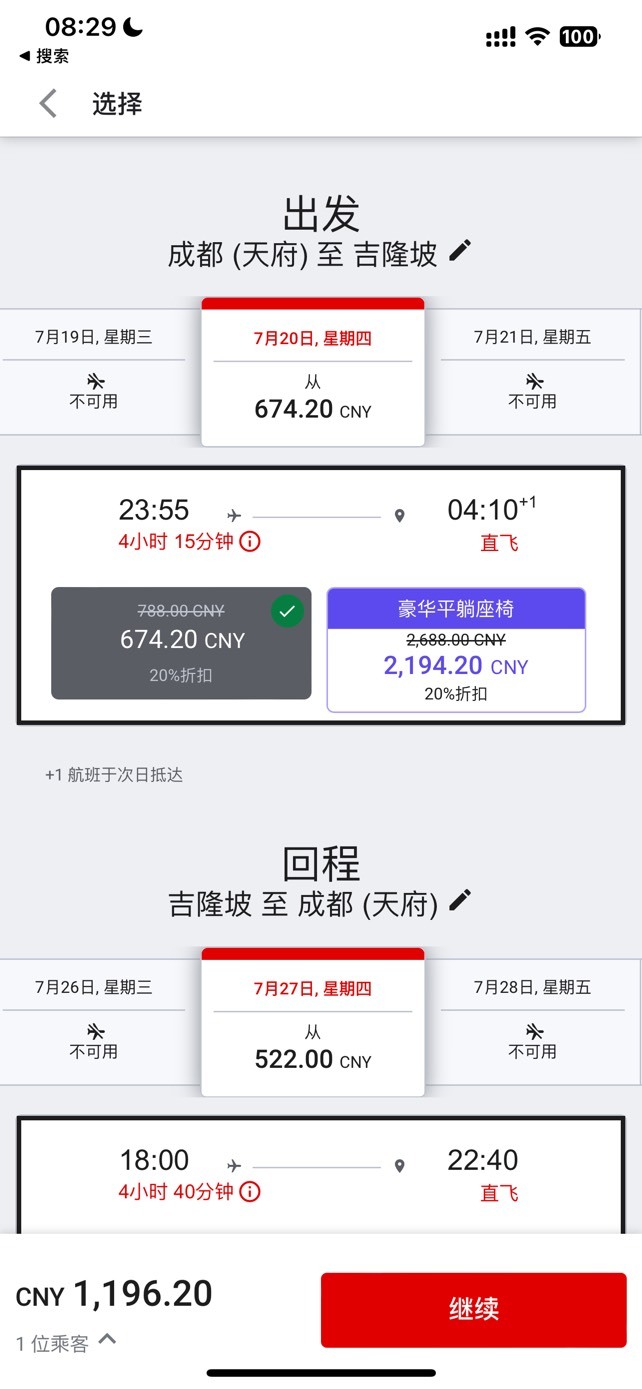This screenshot has width=642, height=1389.
Task: Tap 继续 to continue booking
Action: (x=473, y=1310)
